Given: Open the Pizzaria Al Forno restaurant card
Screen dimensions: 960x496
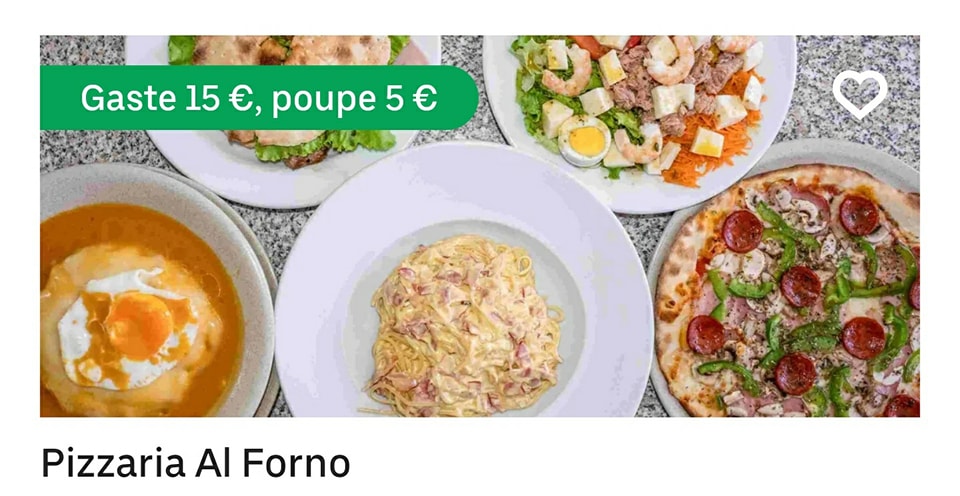Looking at the screenshot, I should coord(196,463).
